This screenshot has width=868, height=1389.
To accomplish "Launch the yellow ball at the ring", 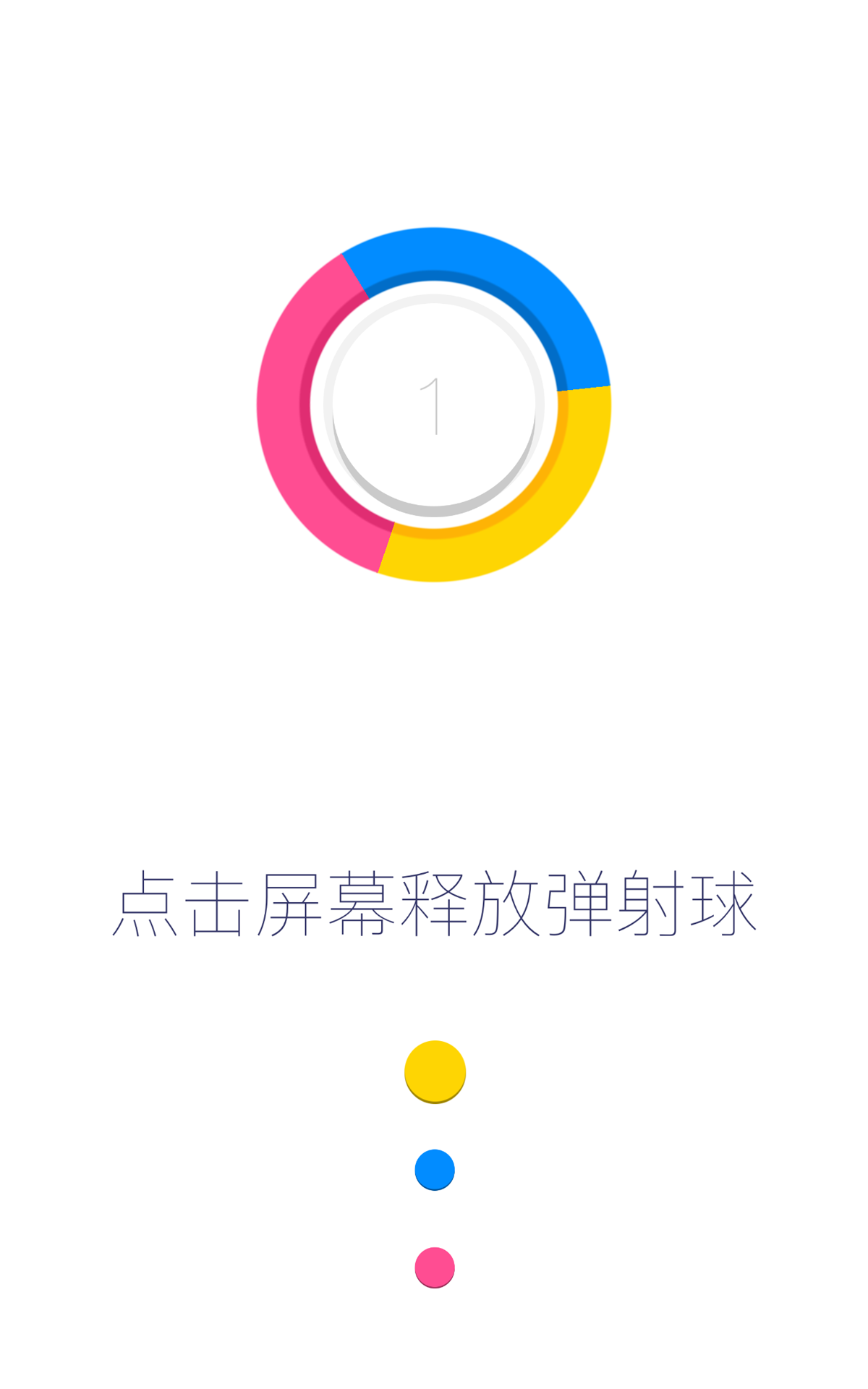I will coord(434,1070).
